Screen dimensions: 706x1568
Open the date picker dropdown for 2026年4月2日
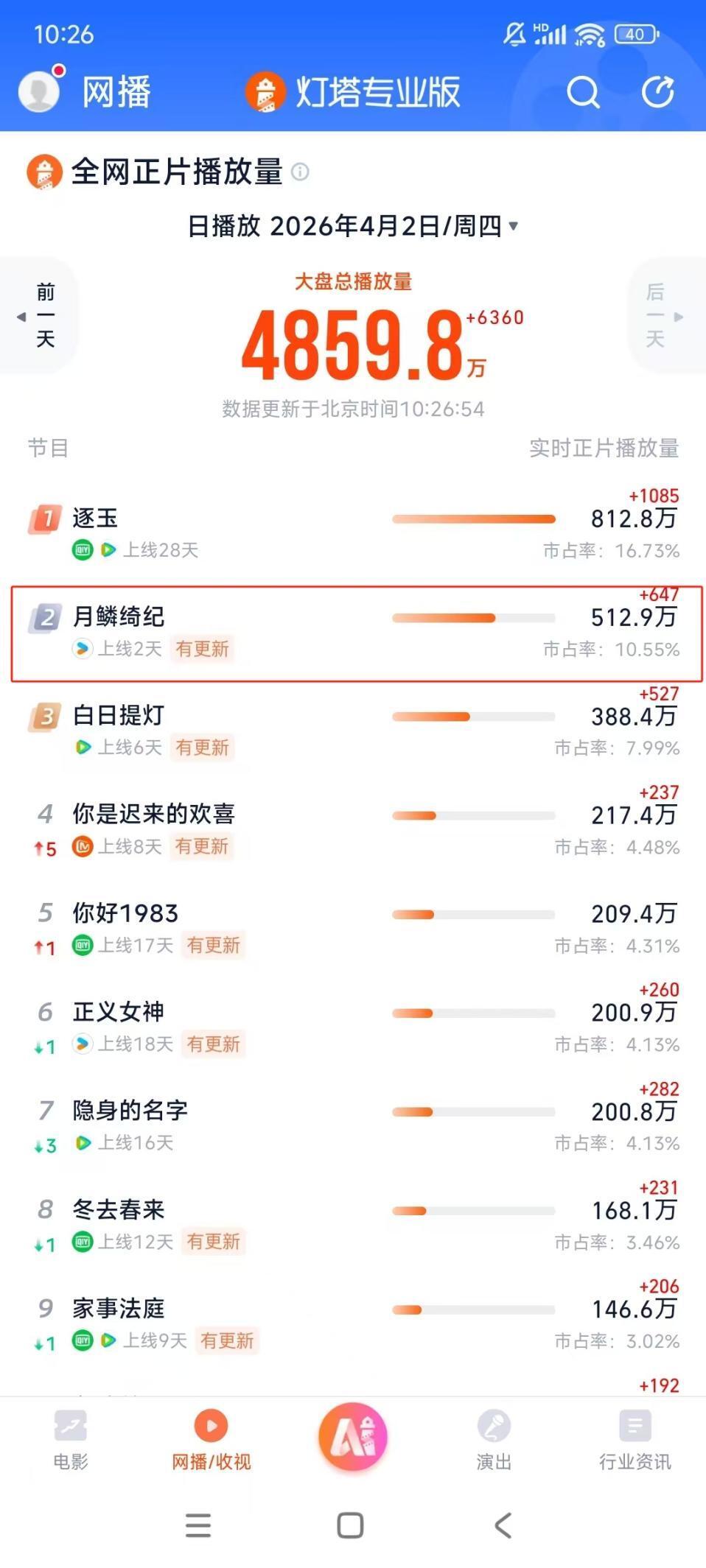click(514, 228)
